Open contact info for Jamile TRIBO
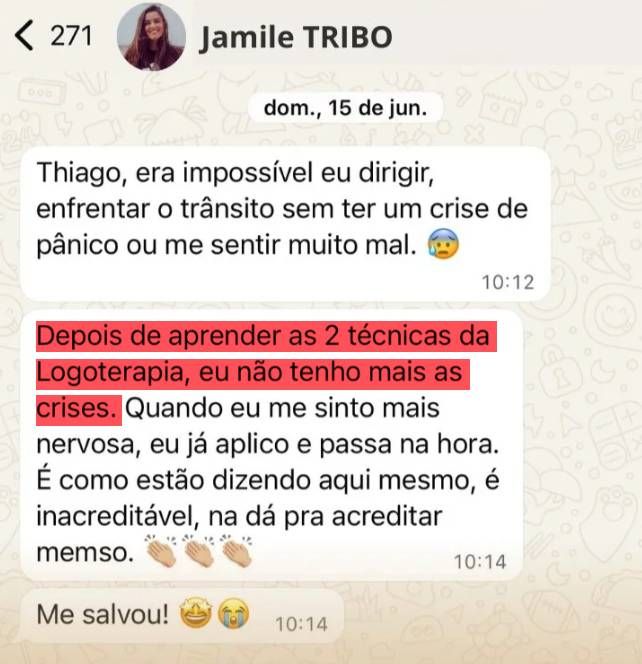The width and height of the screenshot is (642, 664). point(295,38)
